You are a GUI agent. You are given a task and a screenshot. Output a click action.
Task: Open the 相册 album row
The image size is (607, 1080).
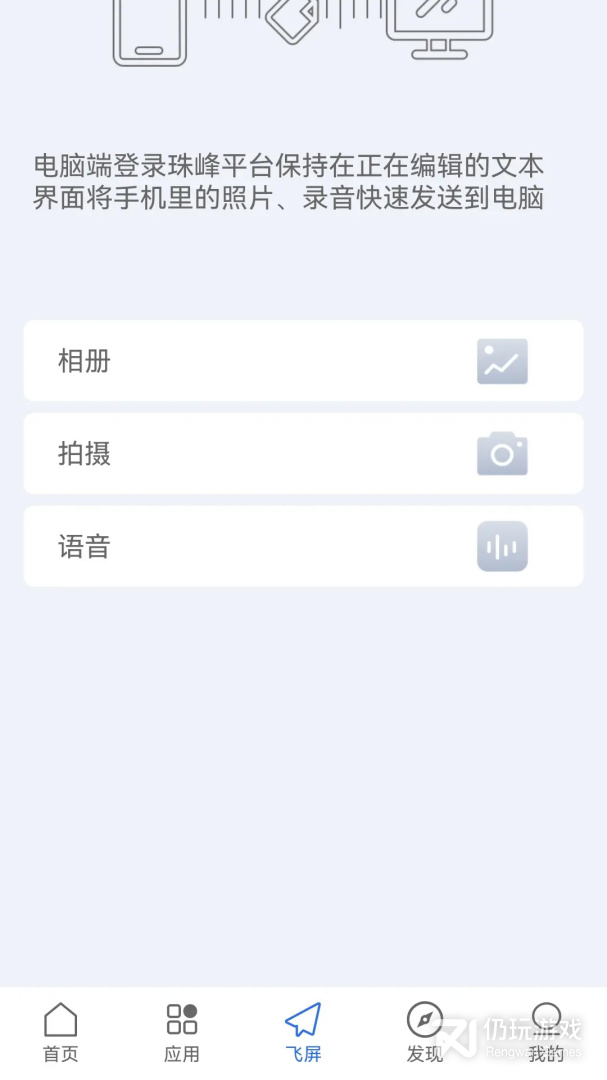303,361
